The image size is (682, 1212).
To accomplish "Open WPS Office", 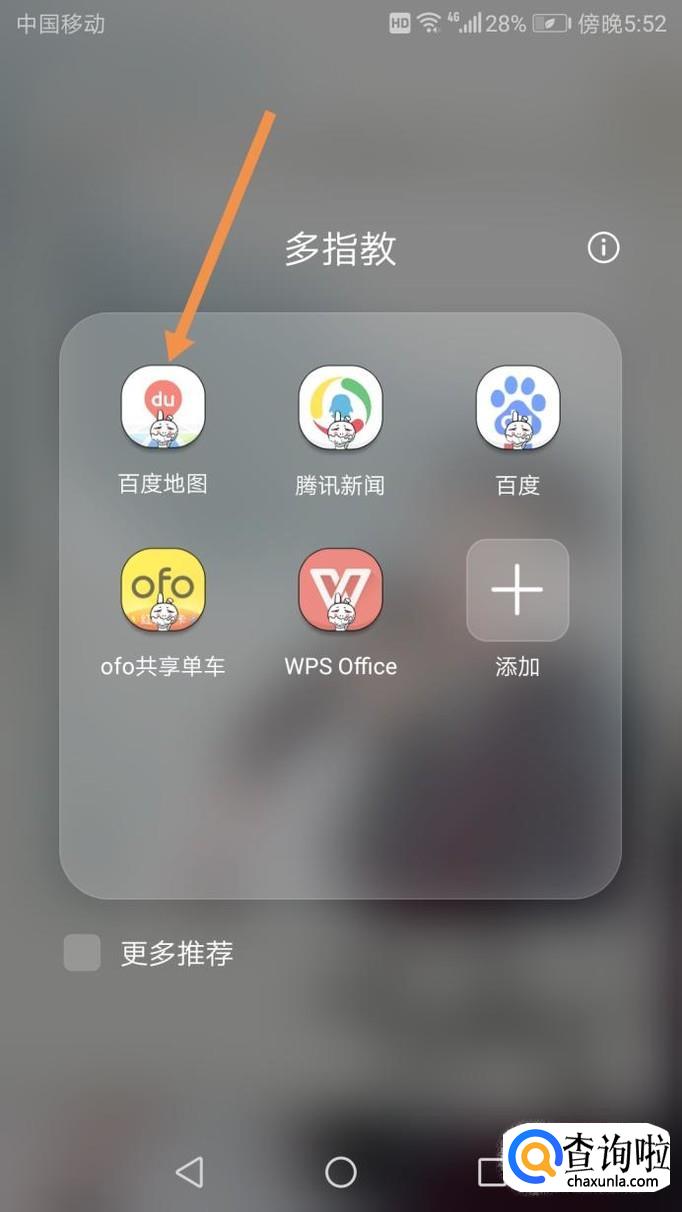I will [340, 590].
